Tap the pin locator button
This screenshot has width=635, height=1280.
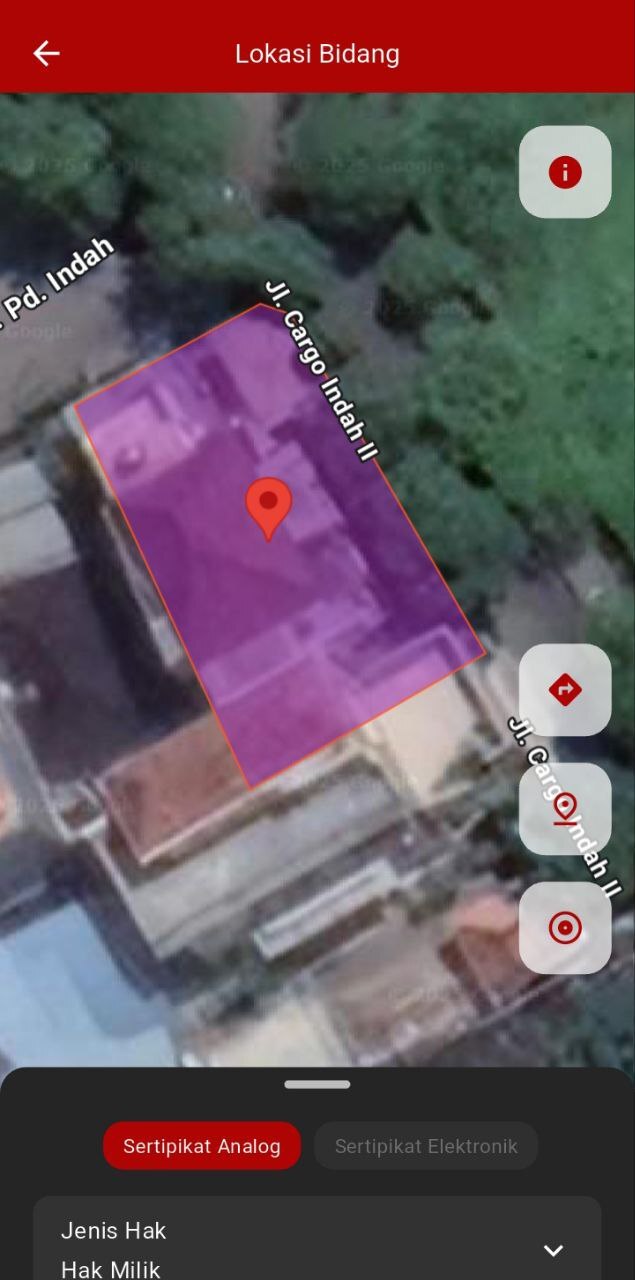click(x=565, y=808)
